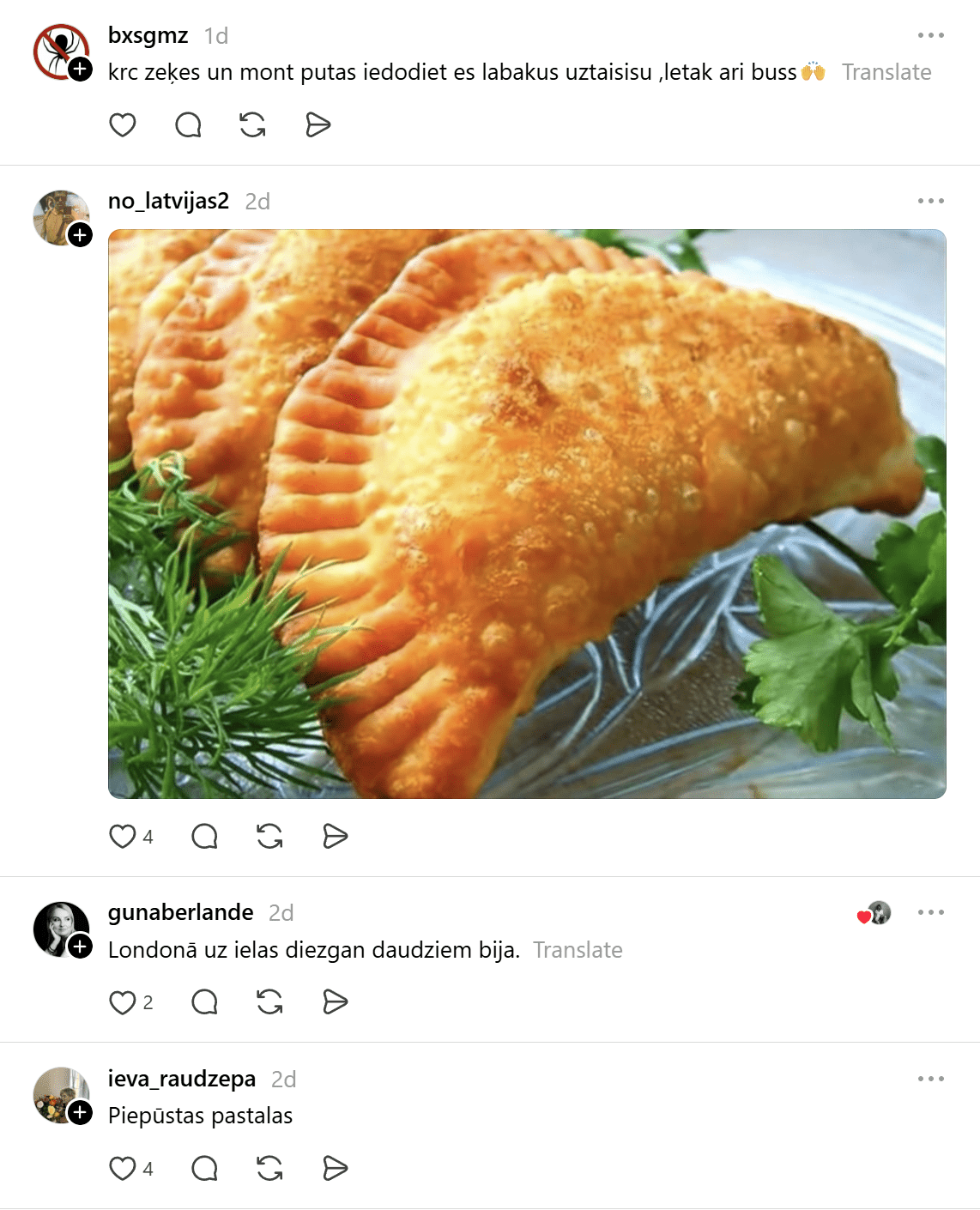The image size is (980, 1210).
Task: Open more options on gunaberlande's comment
Action: click(930, 912)
